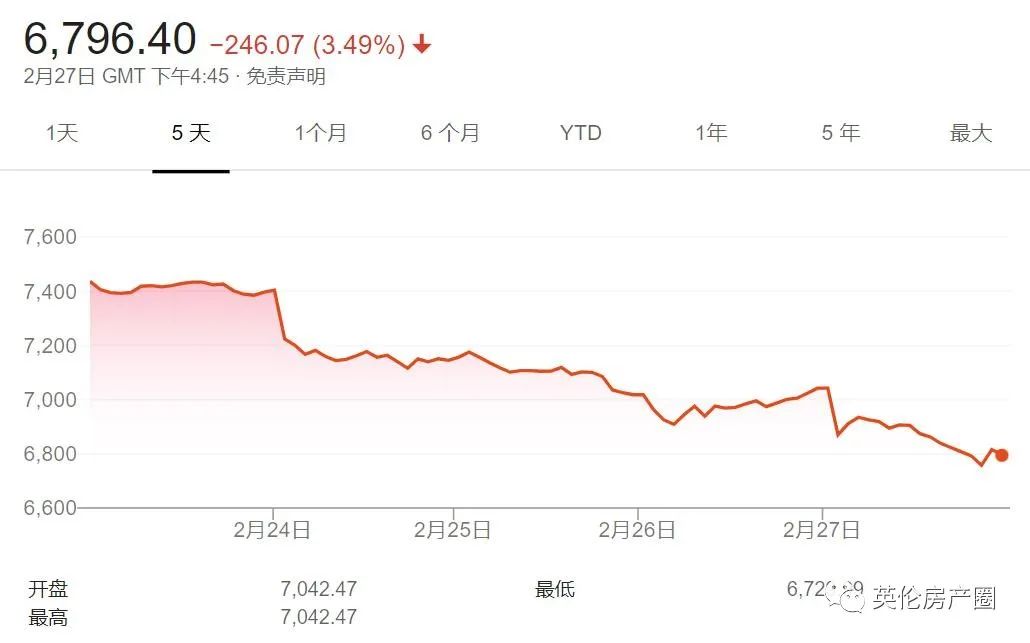Show the 1个月 price chart
The height and width of the screenshot is (643, 1030).
(320, 133)
